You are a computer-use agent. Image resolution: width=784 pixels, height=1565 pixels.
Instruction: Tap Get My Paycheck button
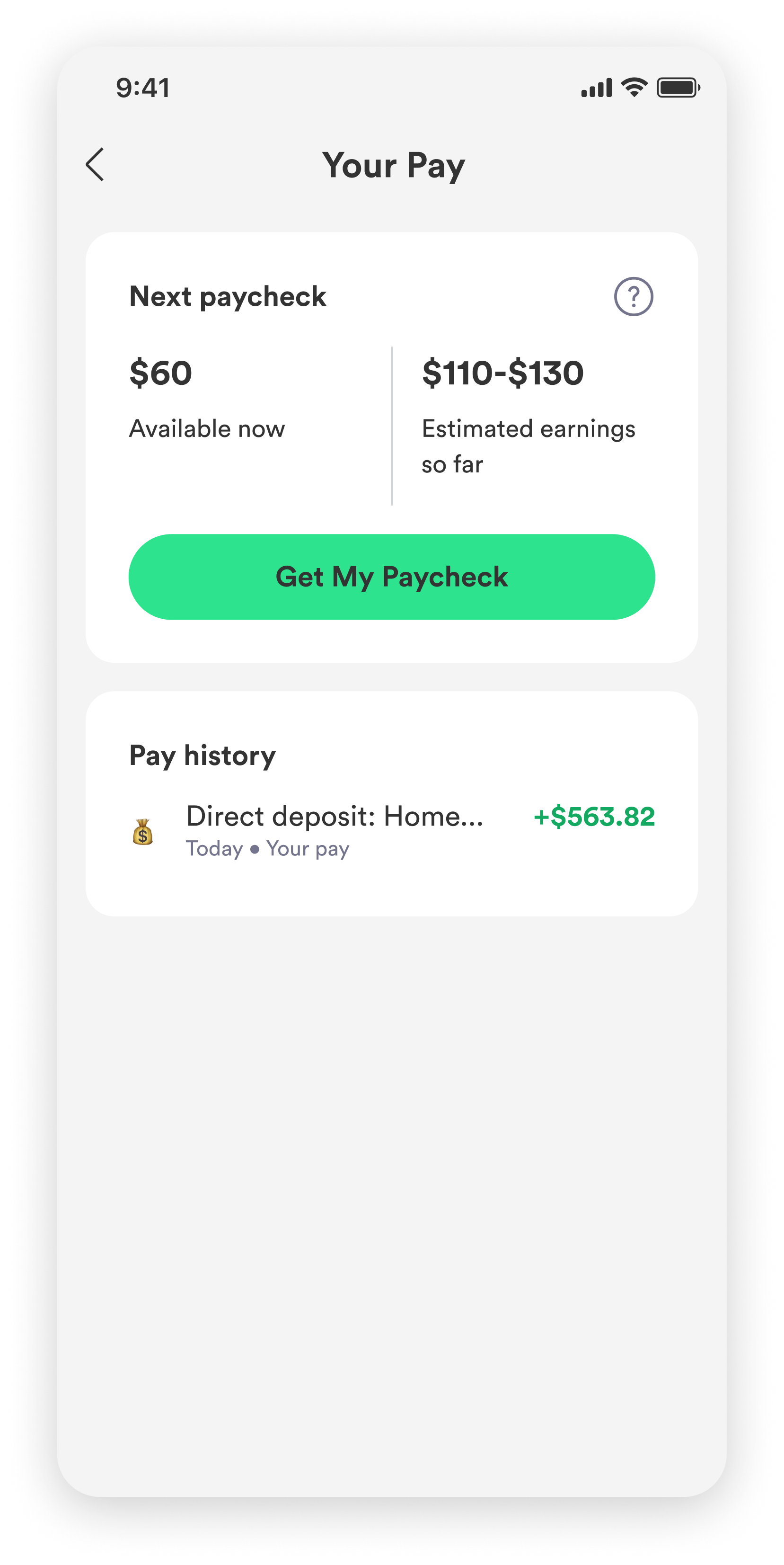pos(392,577)
